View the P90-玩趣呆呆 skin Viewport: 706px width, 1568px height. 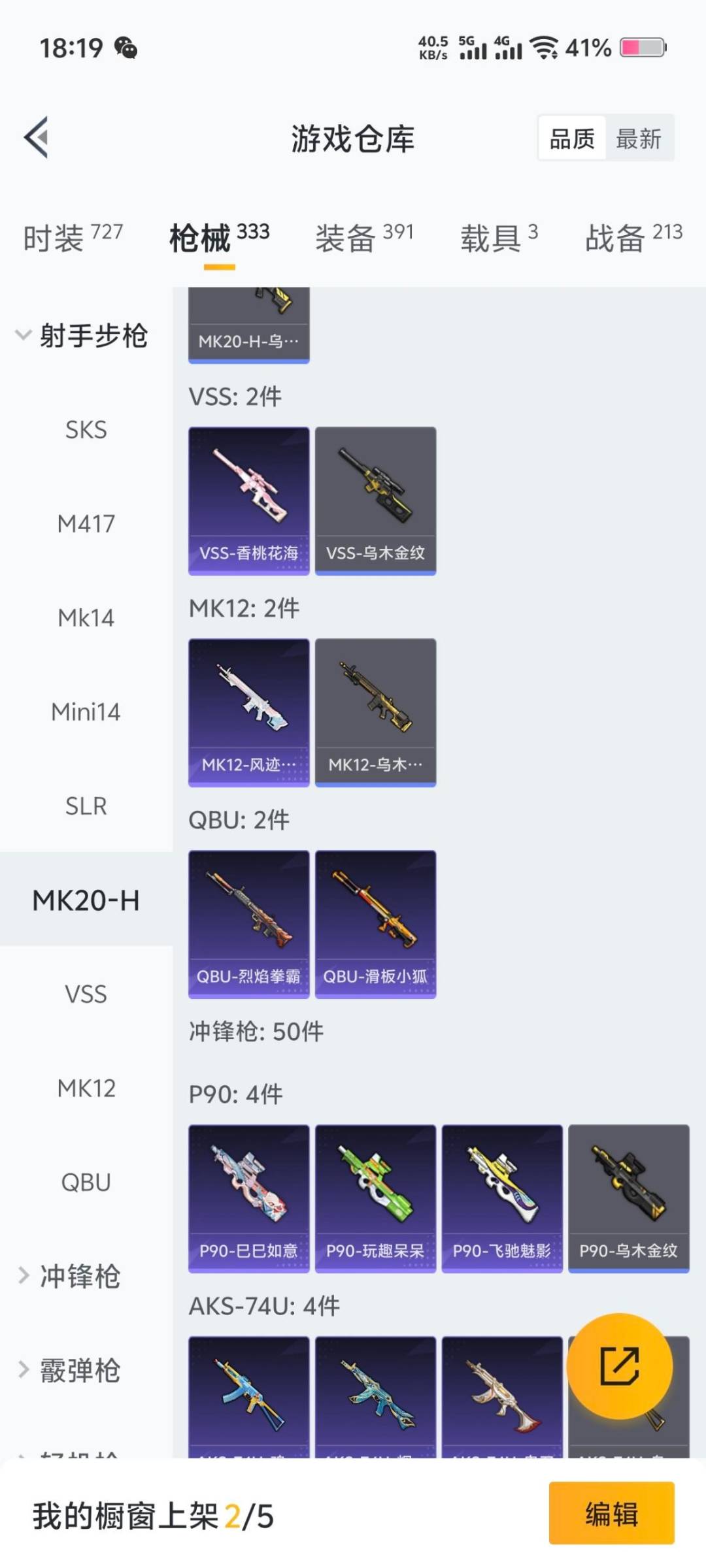coord(375,1199)
